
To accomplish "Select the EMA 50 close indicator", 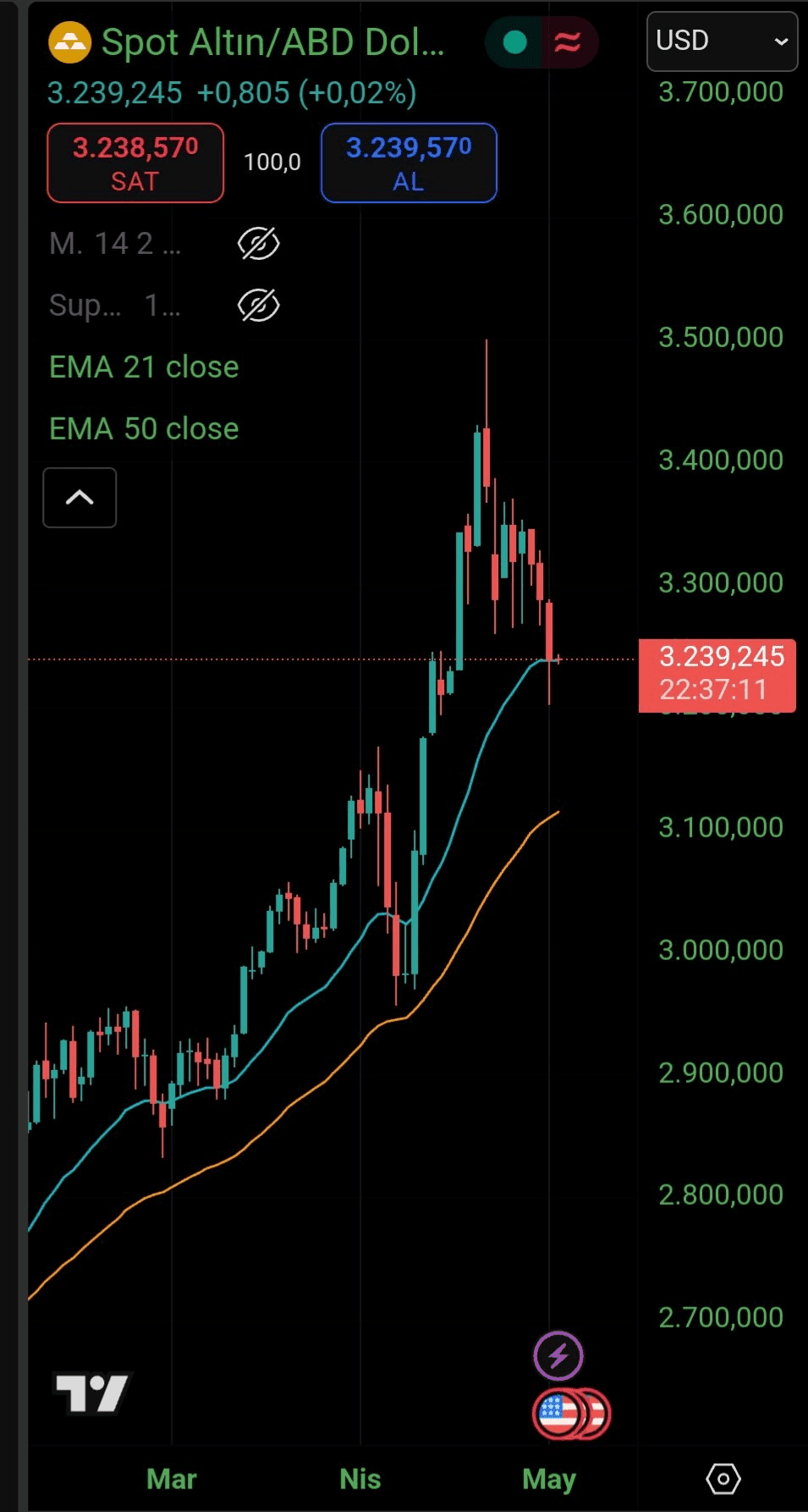I will [144, 429].
